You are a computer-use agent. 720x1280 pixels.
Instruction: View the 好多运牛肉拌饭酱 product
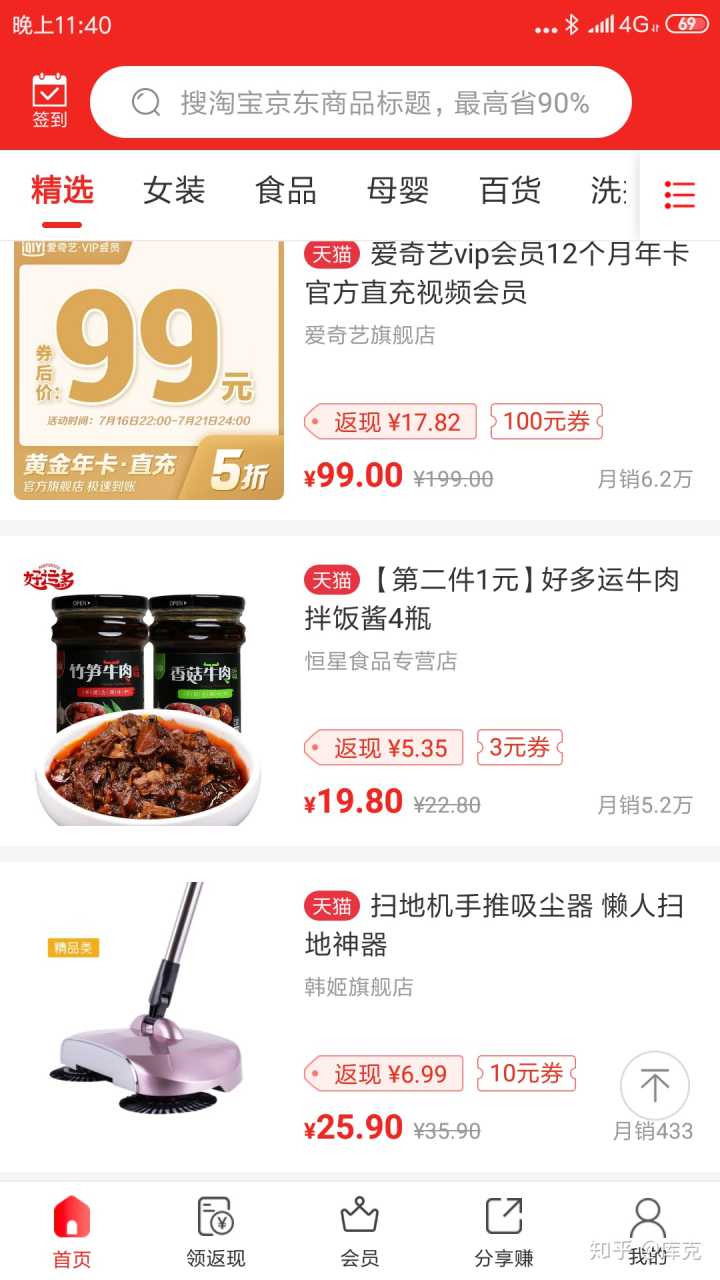497,599
